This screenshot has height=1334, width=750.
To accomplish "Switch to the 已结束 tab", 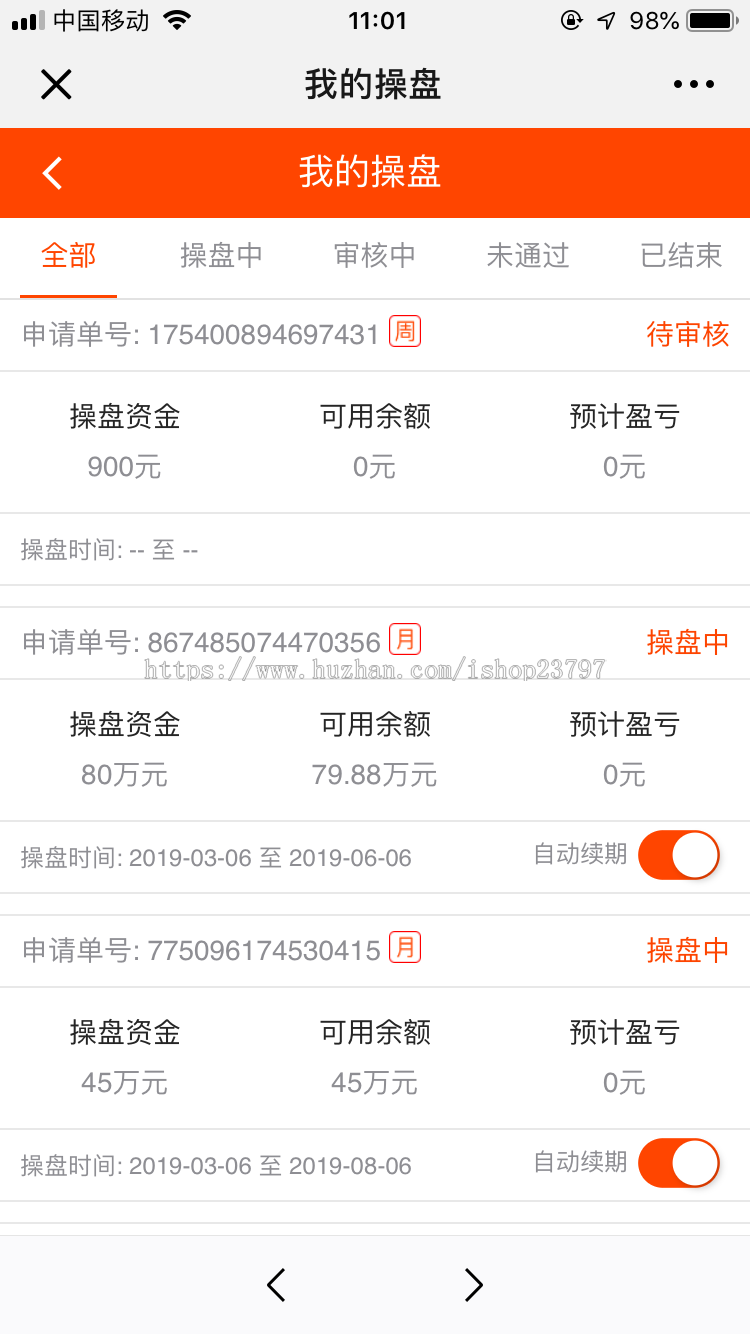I will point(681,256).
